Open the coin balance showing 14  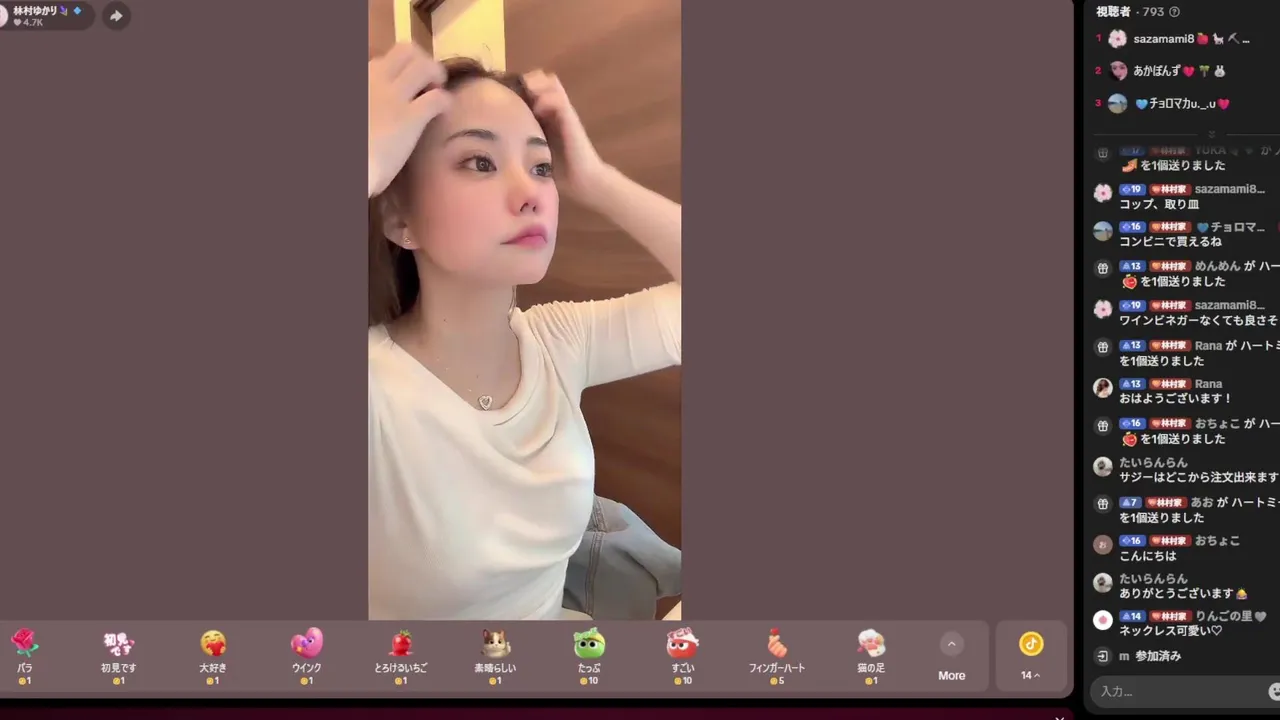click(1030, 655)
